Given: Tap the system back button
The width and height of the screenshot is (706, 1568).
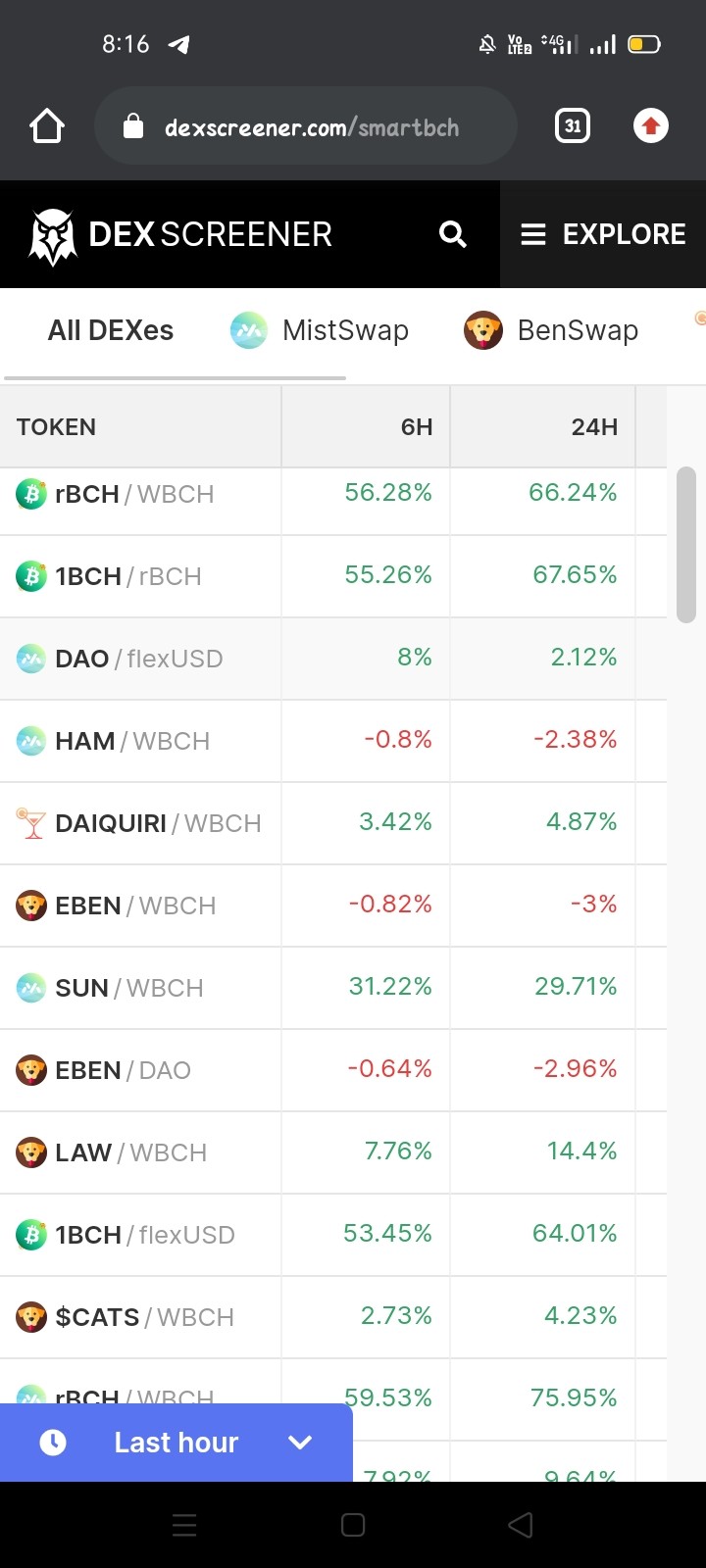Looking at the screenshot, I should click(521, 1525).
